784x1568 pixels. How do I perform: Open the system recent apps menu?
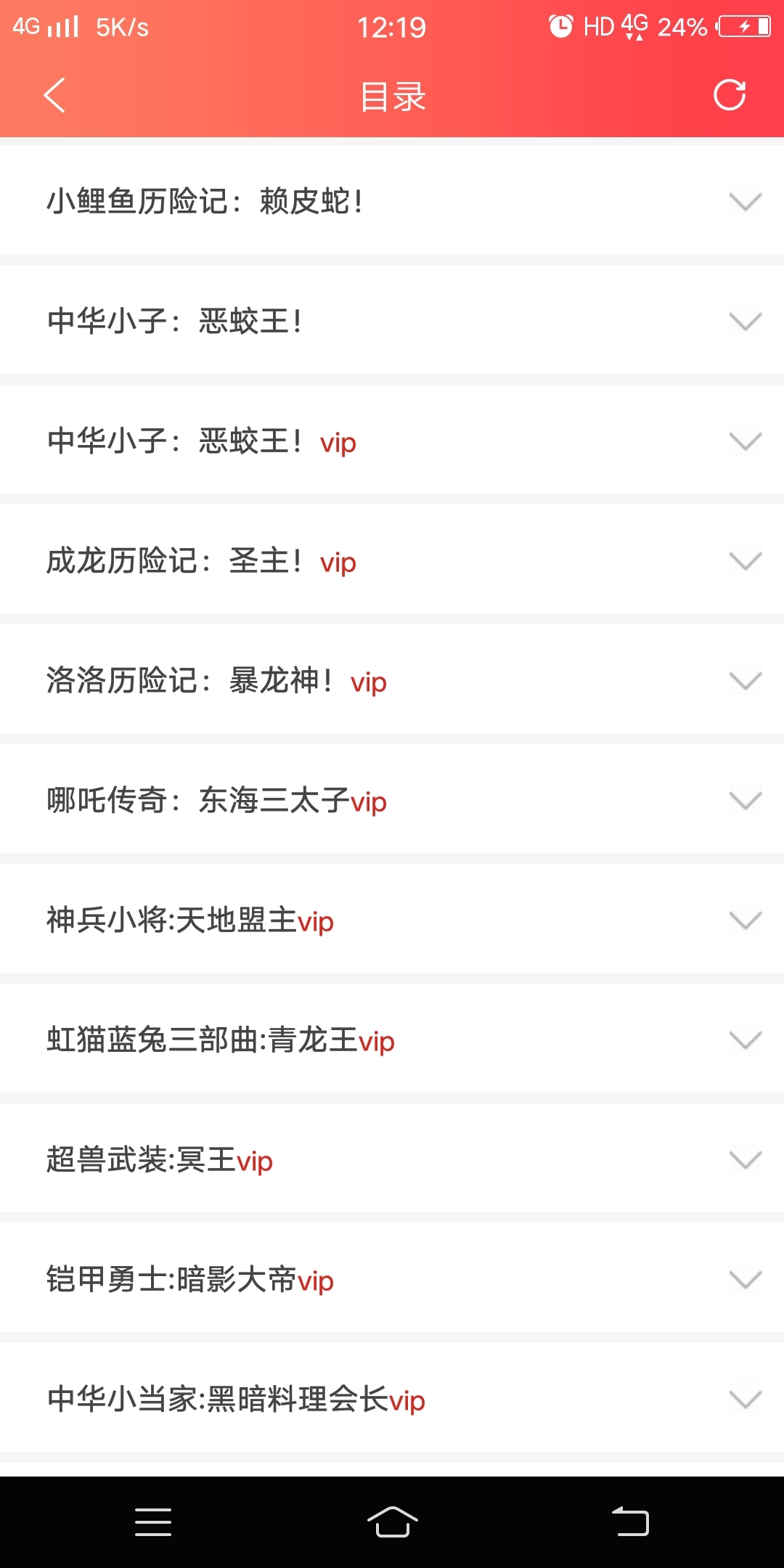pyautogui.click(x=153, y=1522)
